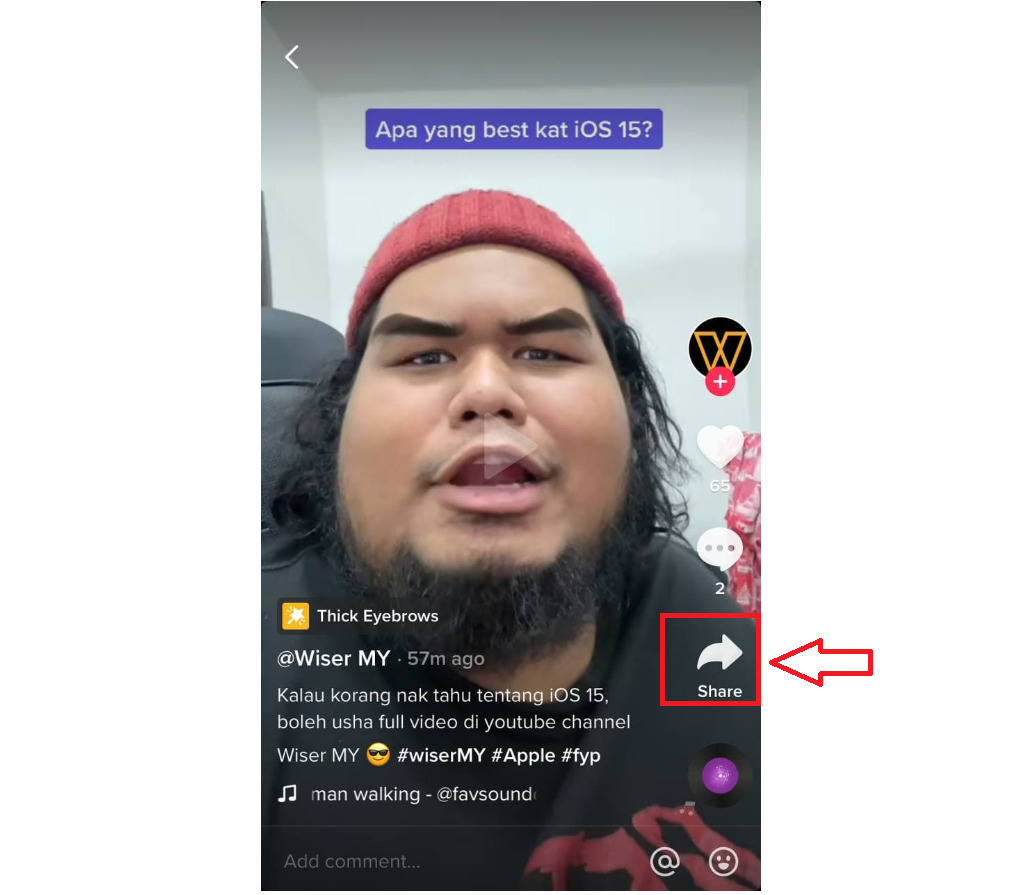Go back using the top arrow
Viewport: 1011px width, 895px height.
click(x=292, y=57)
